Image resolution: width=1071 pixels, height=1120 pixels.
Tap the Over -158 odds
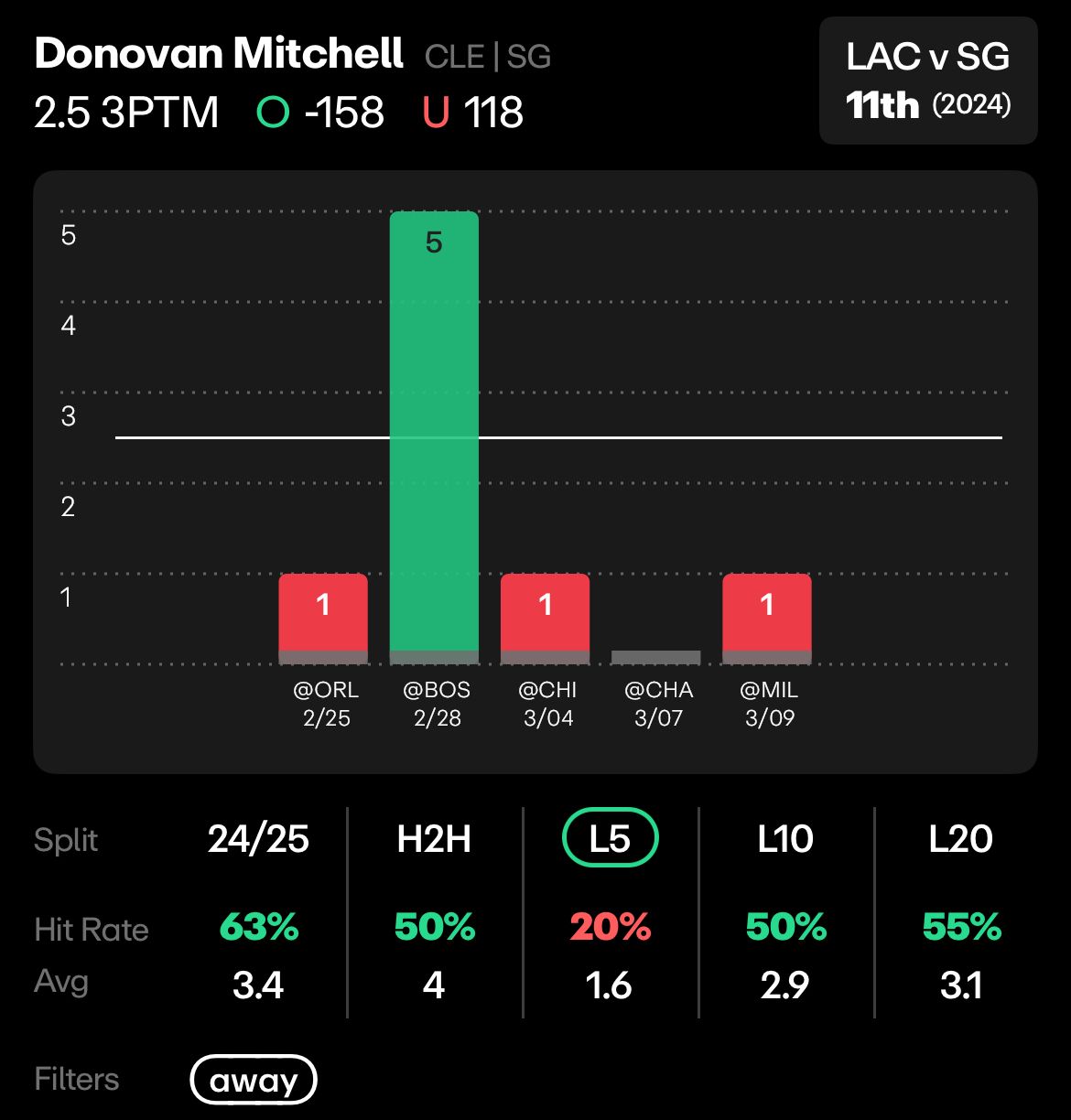tap(321, 113)
